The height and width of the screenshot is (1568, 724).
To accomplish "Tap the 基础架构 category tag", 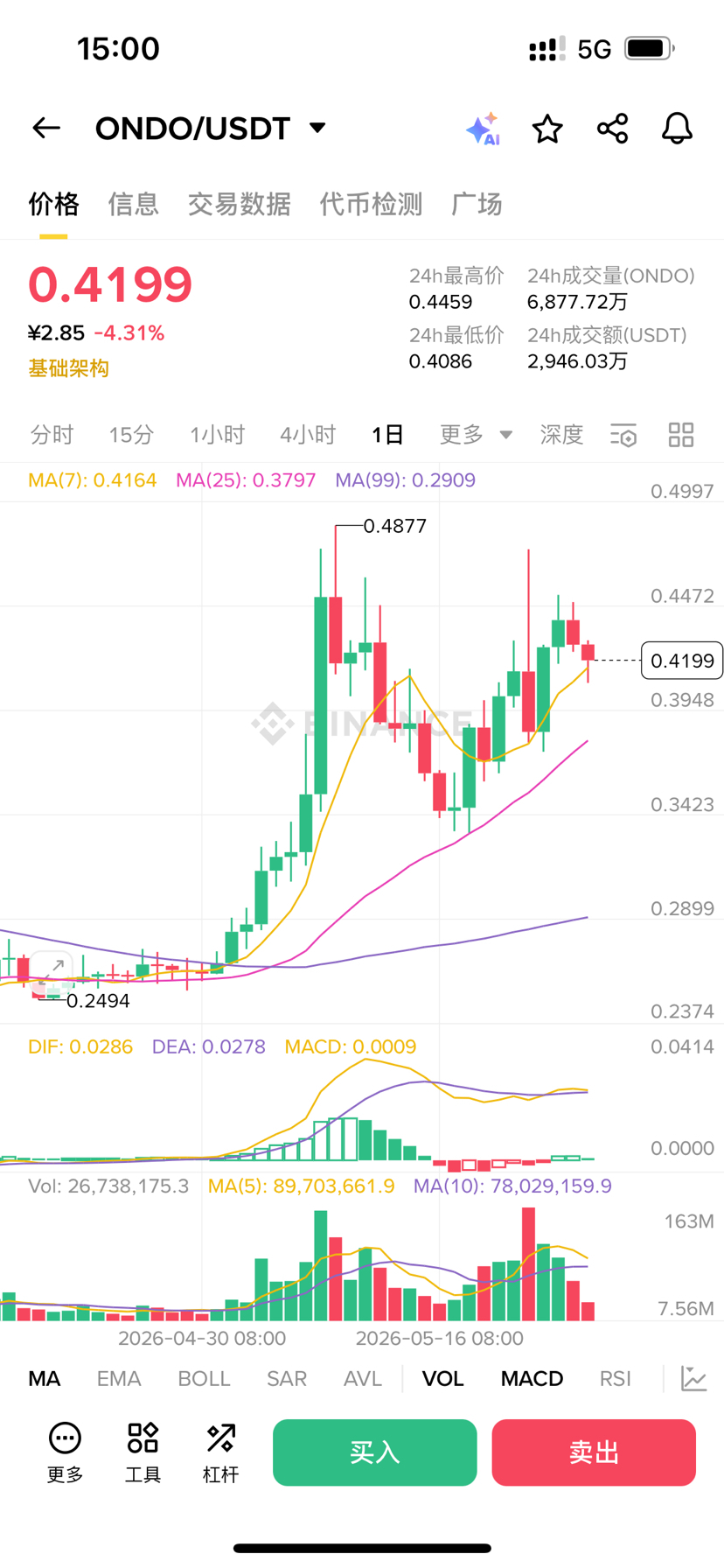I will pyautogui.click(x=68, y=368).
